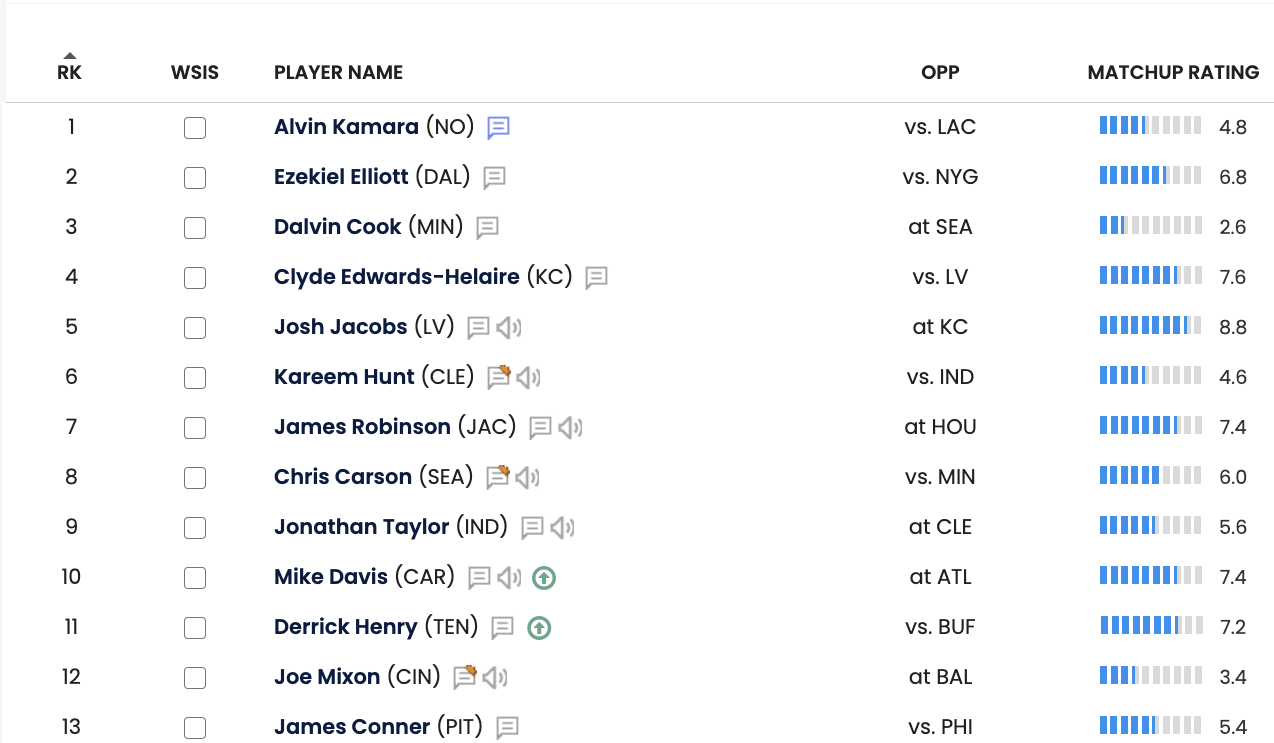This screenshot has height=743, width=1274.
Task: Open the notes icon beside Ezekiel Elliott
Action: click(494, 178)
